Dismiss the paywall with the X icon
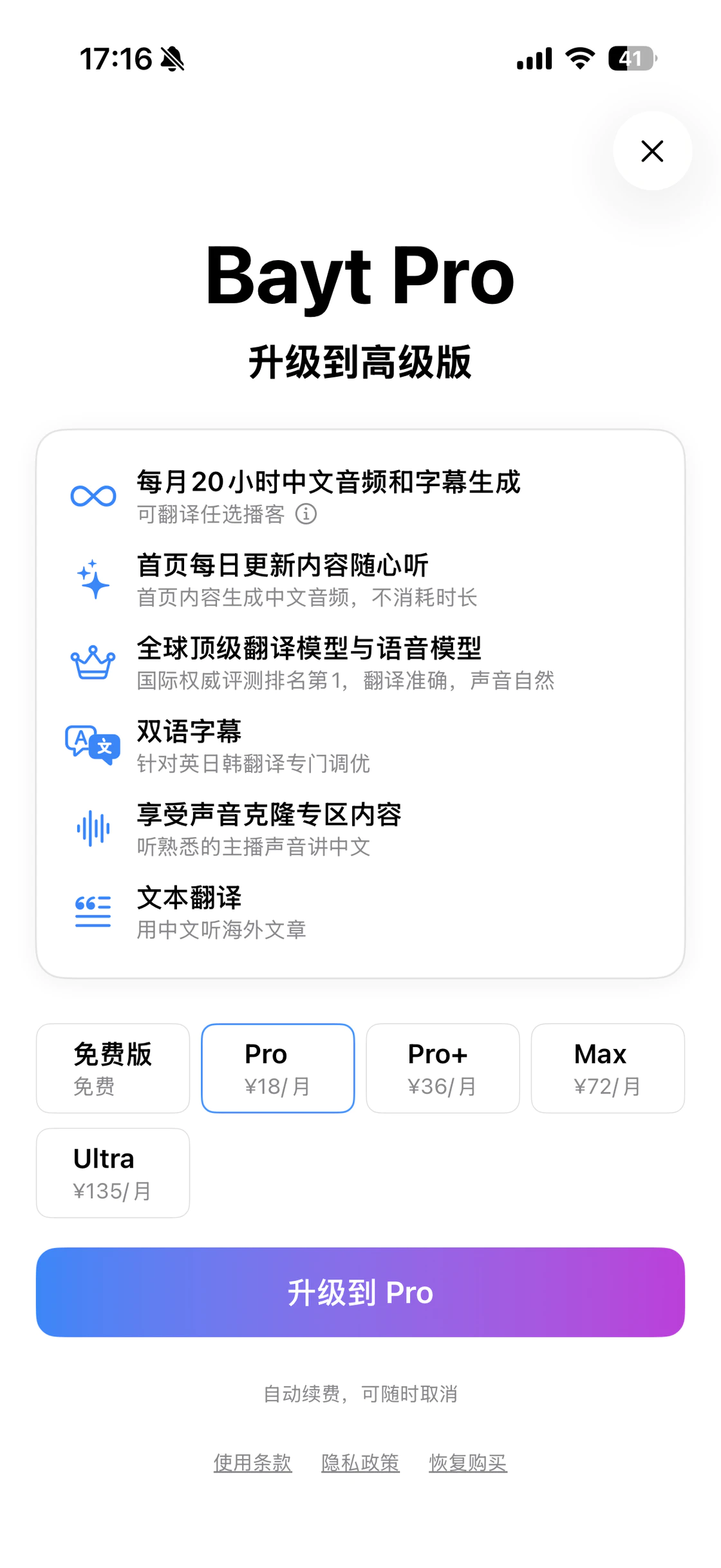 (x=652, y=151)
